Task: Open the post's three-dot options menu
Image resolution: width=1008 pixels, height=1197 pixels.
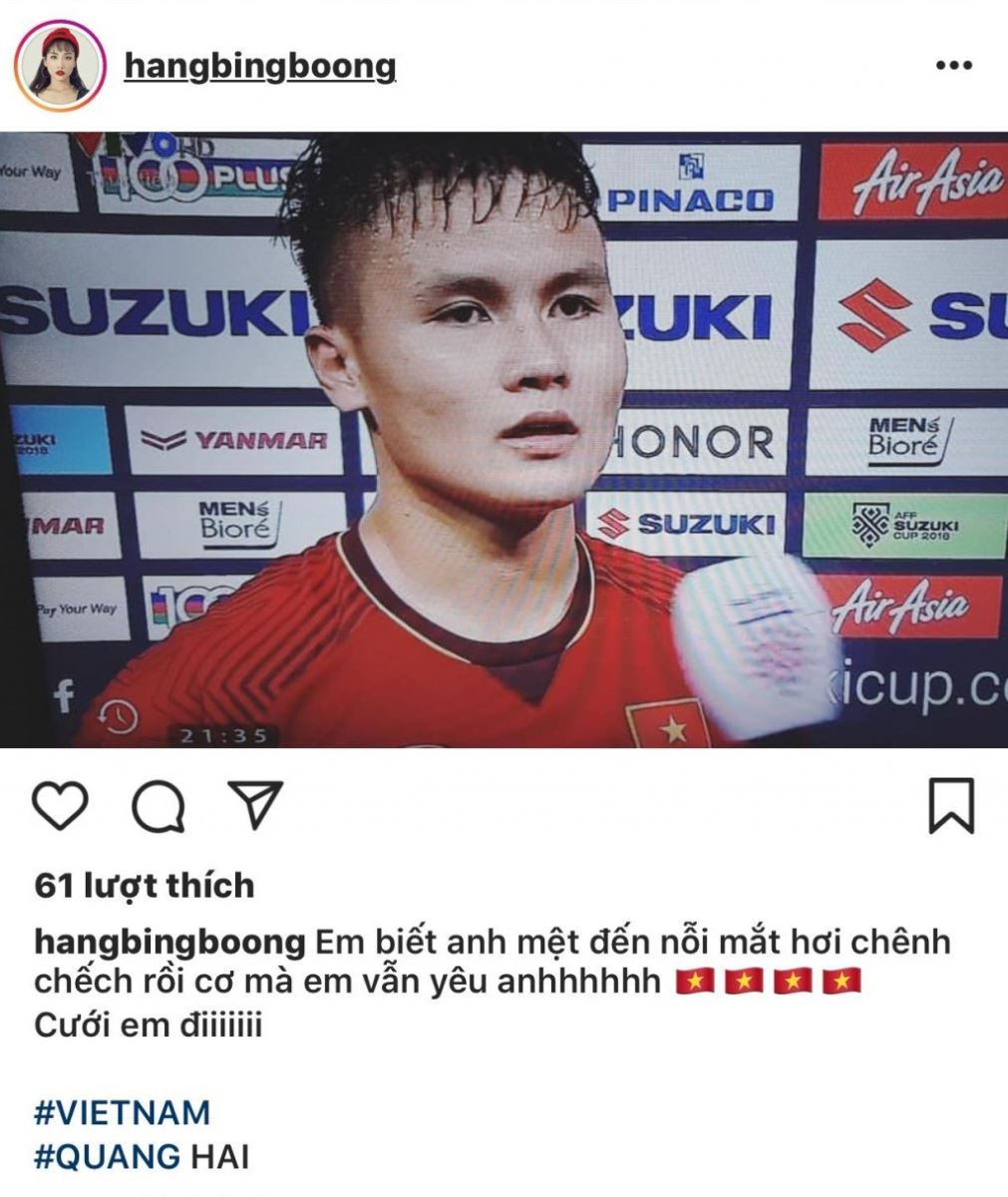Action: coord(953,66)
